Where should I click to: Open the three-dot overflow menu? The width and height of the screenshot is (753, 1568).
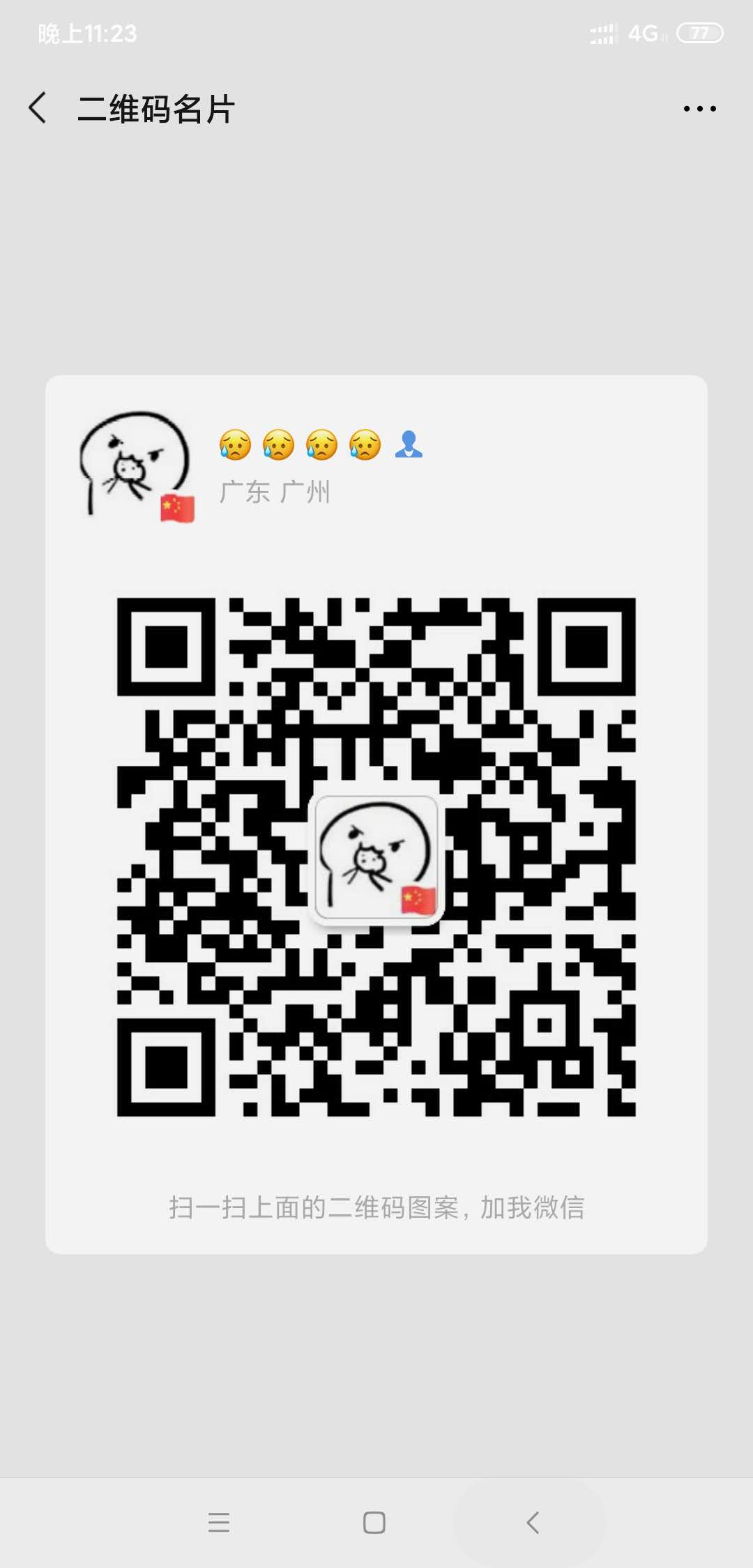pyautogui.click(x=699, y=109)
